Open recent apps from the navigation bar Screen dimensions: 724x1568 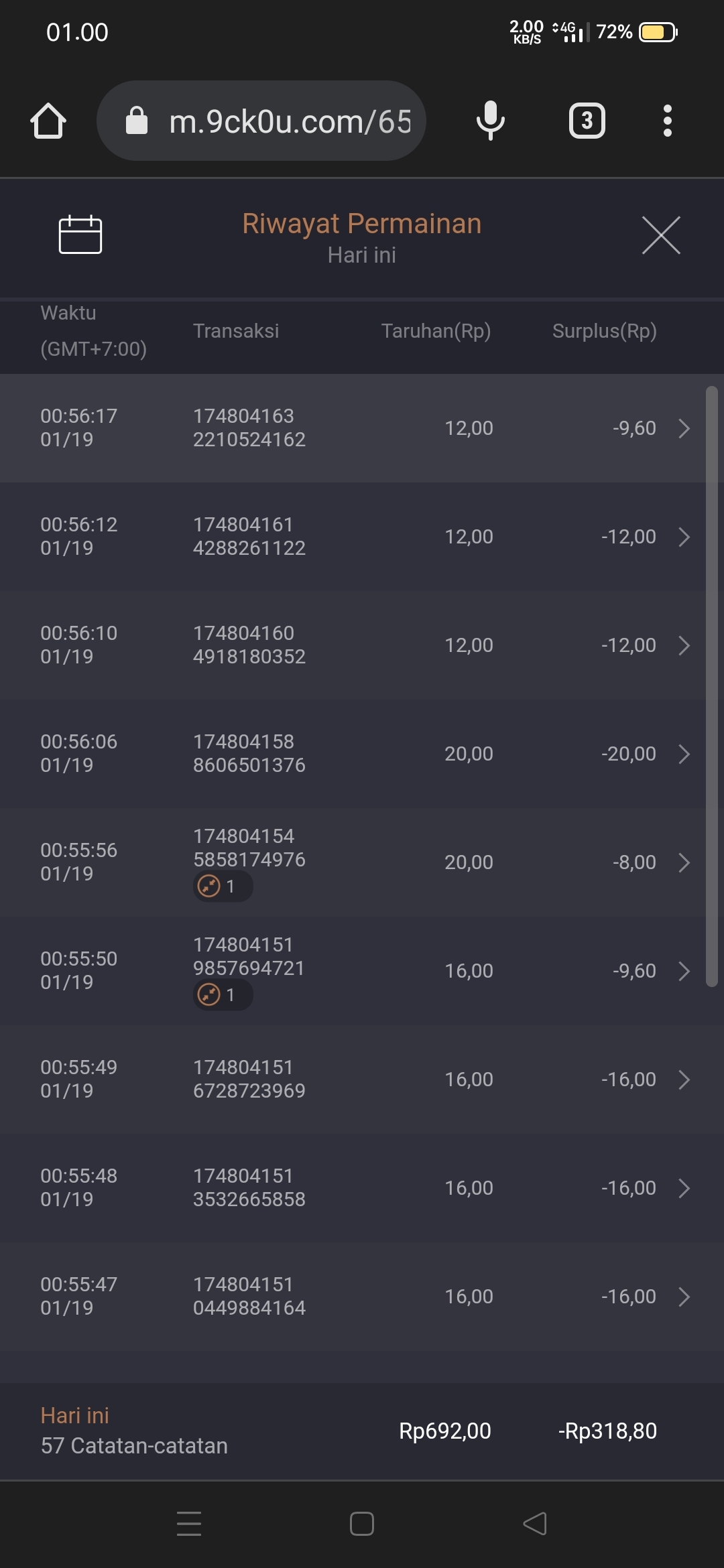point(189,1524)
